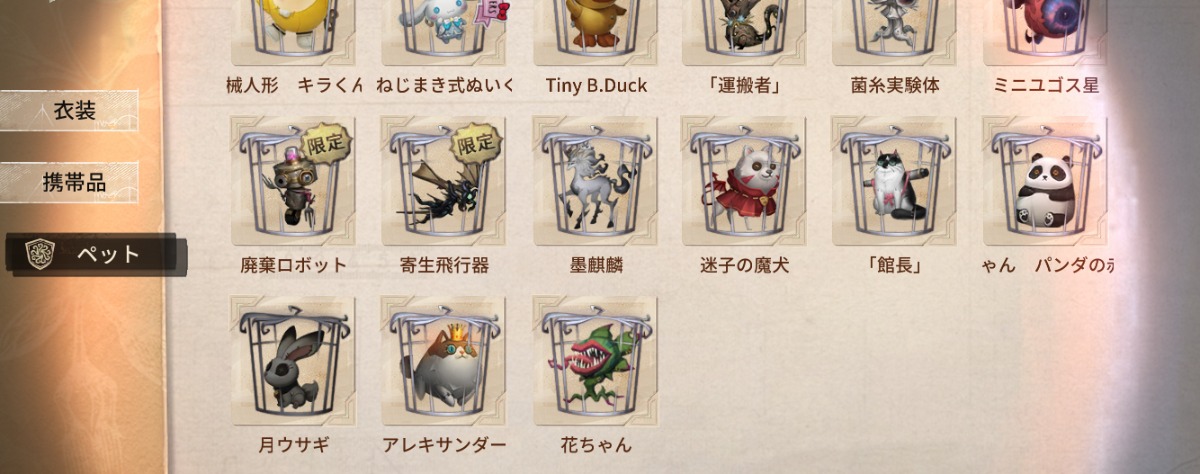The width and height of the screenshot is (1200, 474).
Task: Select the 迷子の魔犬 pet
Action: [x=744, y=182]
